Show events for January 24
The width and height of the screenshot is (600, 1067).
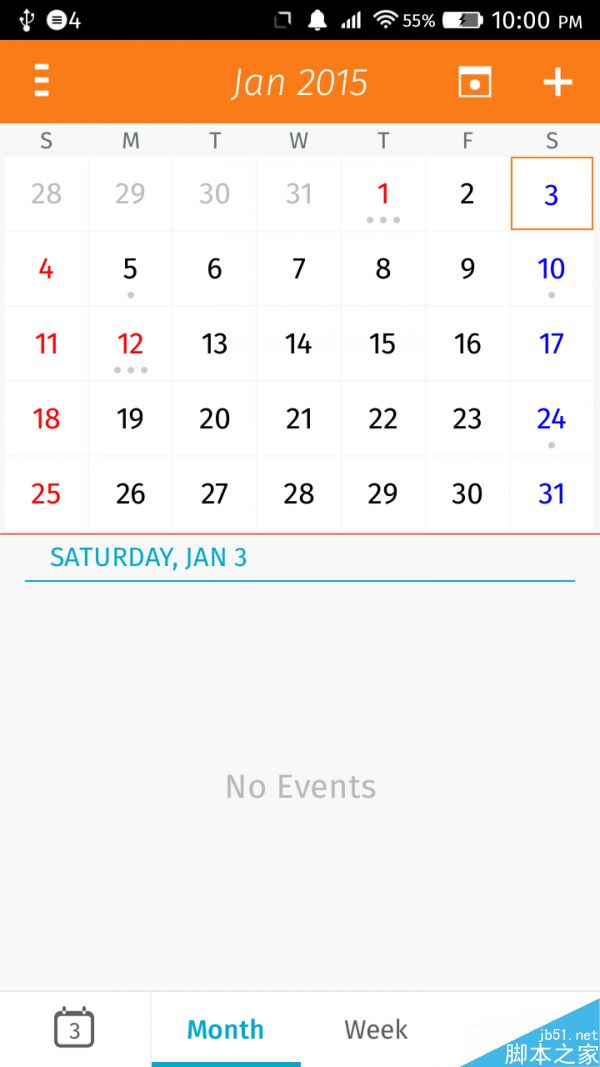(551, 419)
